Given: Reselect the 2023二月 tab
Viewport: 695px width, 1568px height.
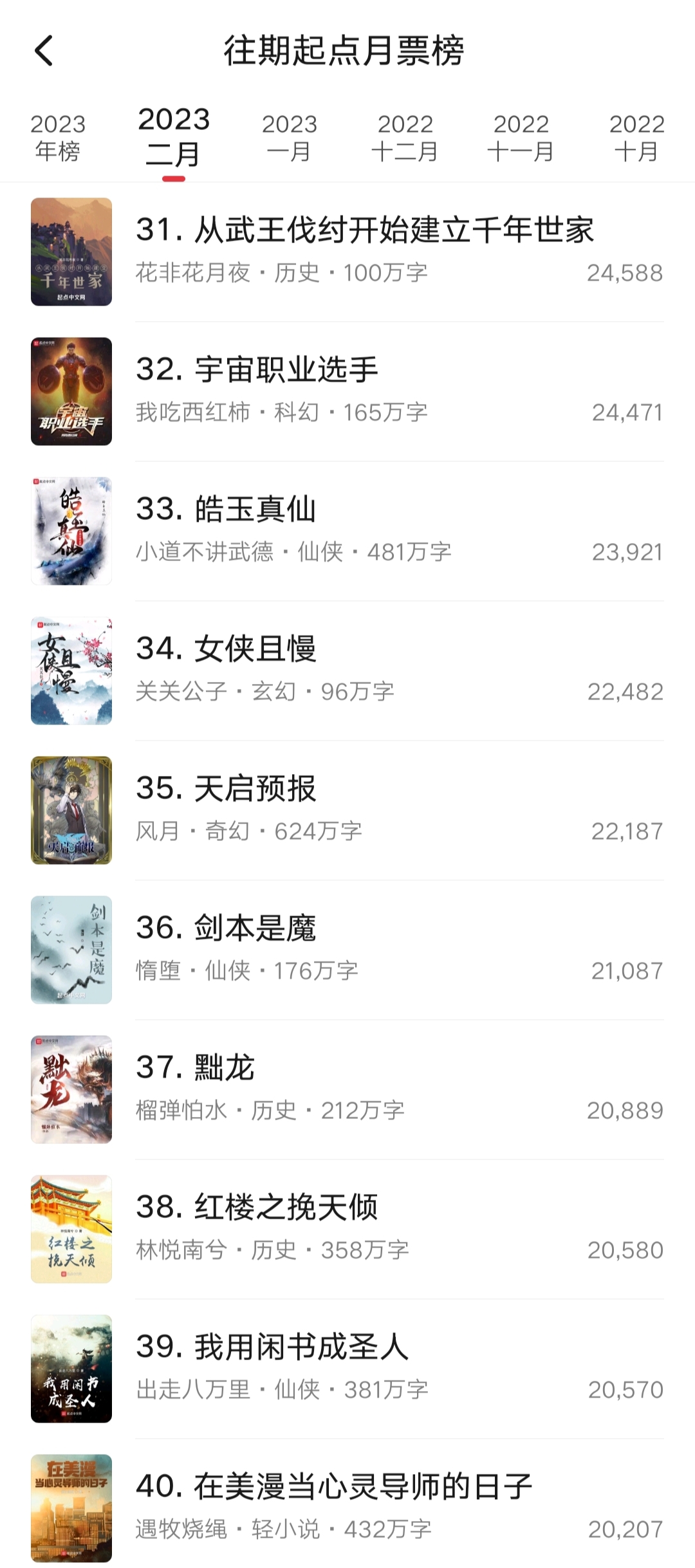Looking at the screenshot, I should (x=174, y=136).
